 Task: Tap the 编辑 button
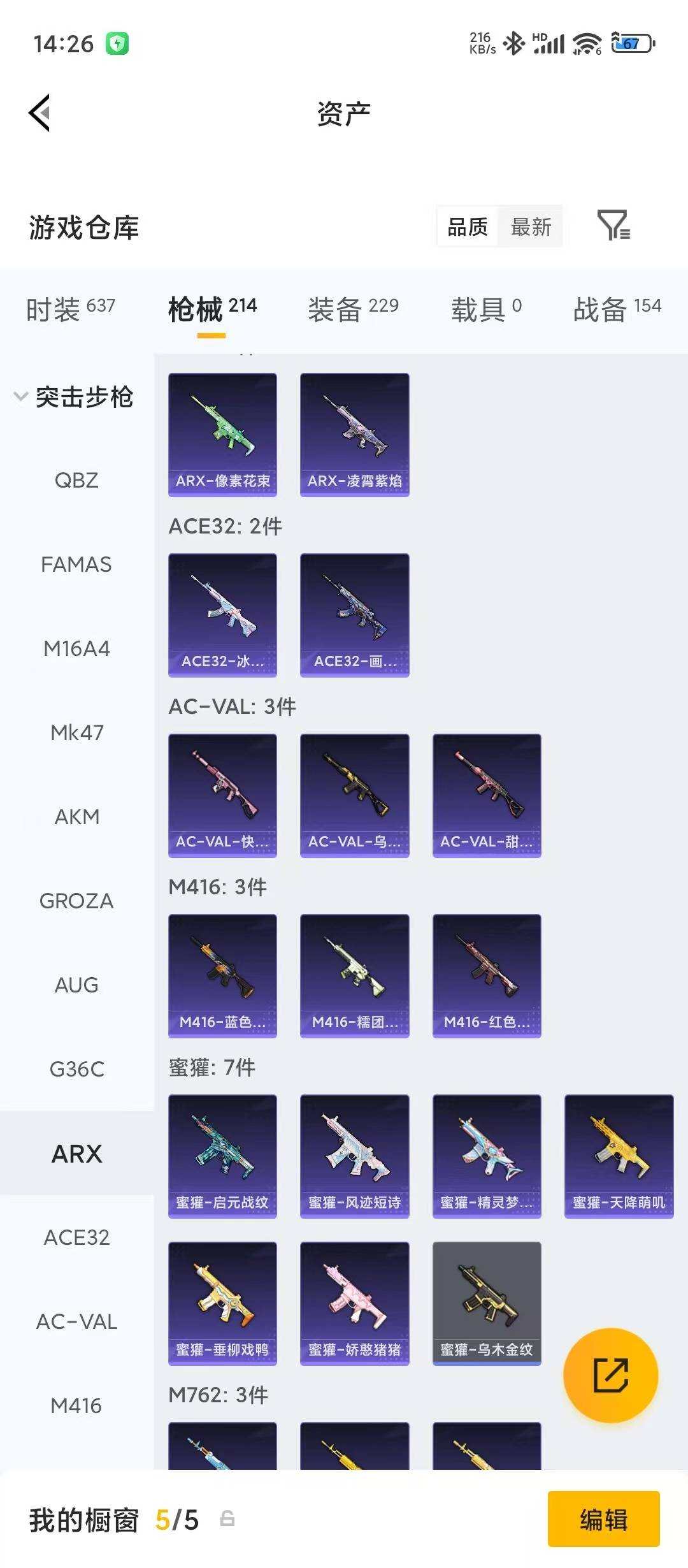(603, 1520)
